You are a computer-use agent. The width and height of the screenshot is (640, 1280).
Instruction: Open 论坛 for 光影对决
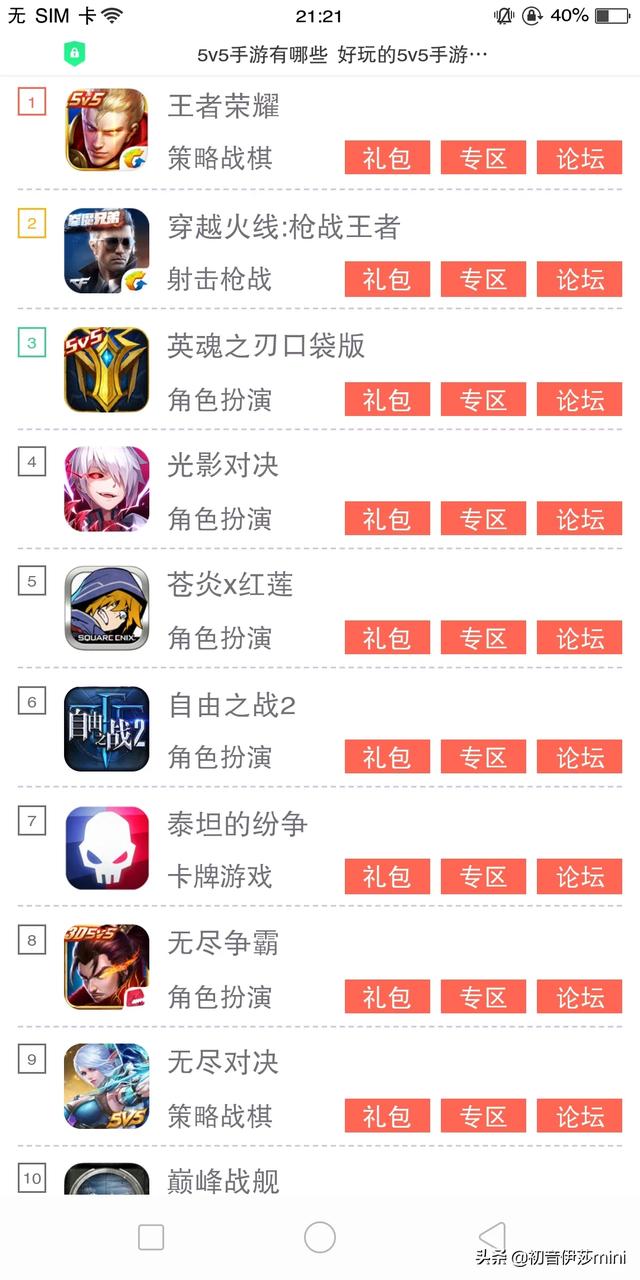tap(579, 519)
